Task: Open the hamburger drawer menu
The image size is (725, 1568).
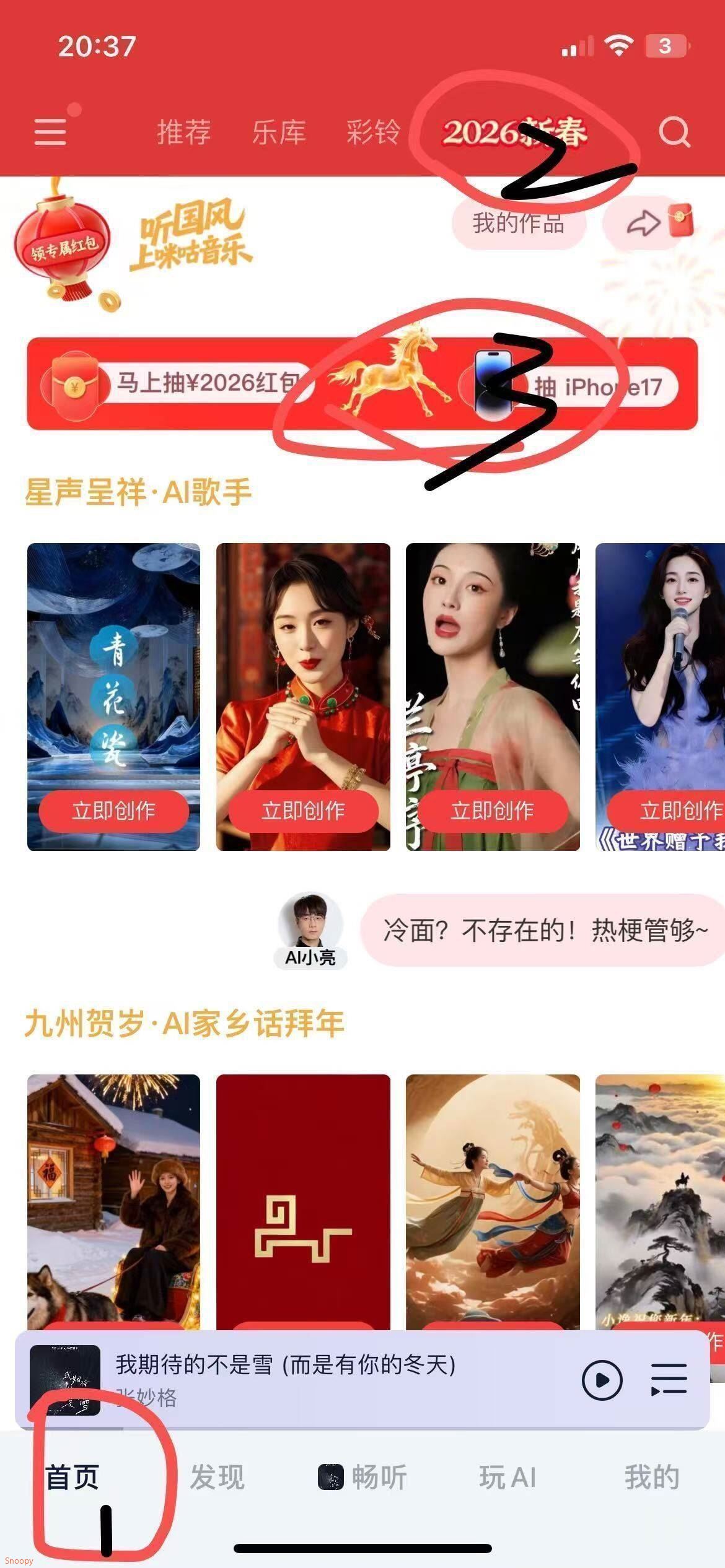Action: pyautogui.click(x=50, y=132)
